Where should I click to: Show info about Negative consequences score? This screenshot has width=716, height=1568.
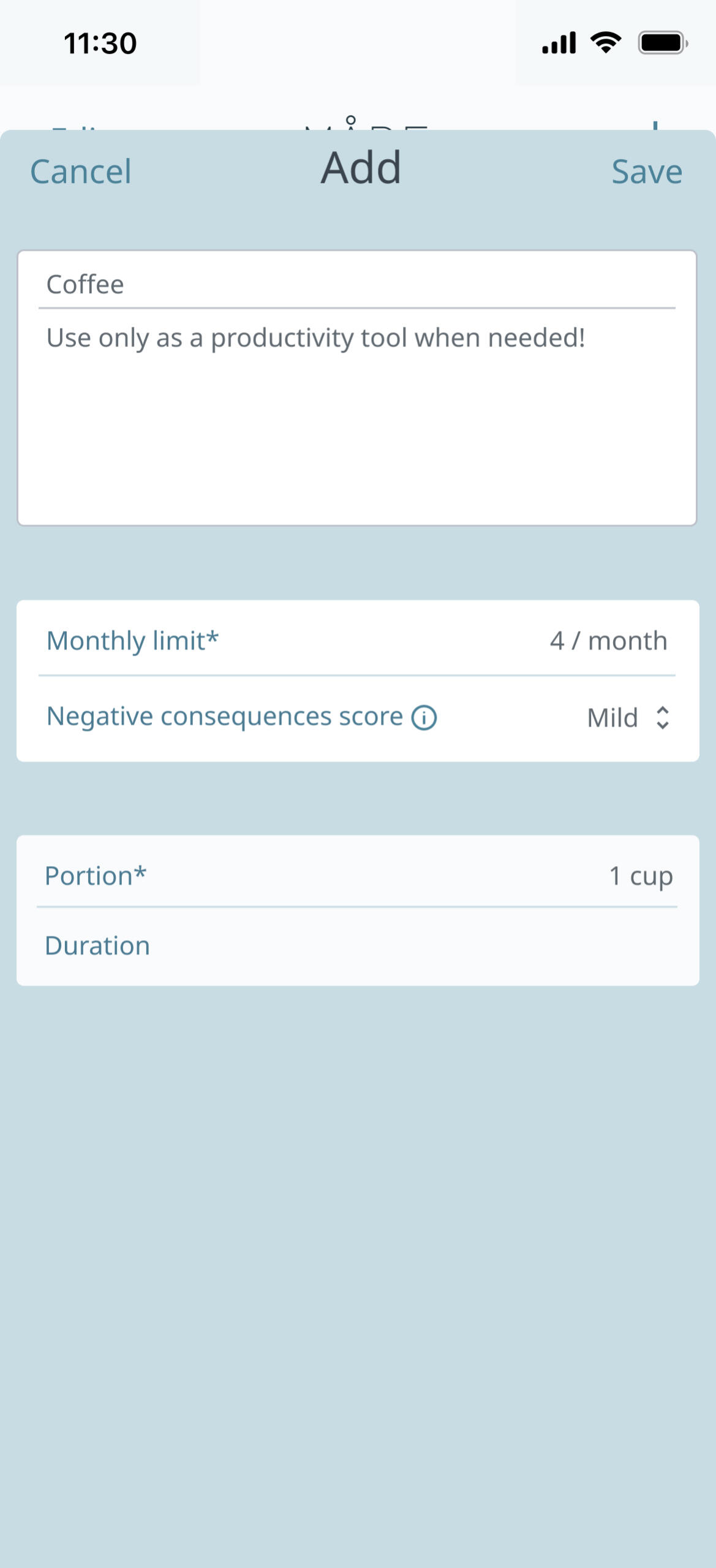point(424,718)
